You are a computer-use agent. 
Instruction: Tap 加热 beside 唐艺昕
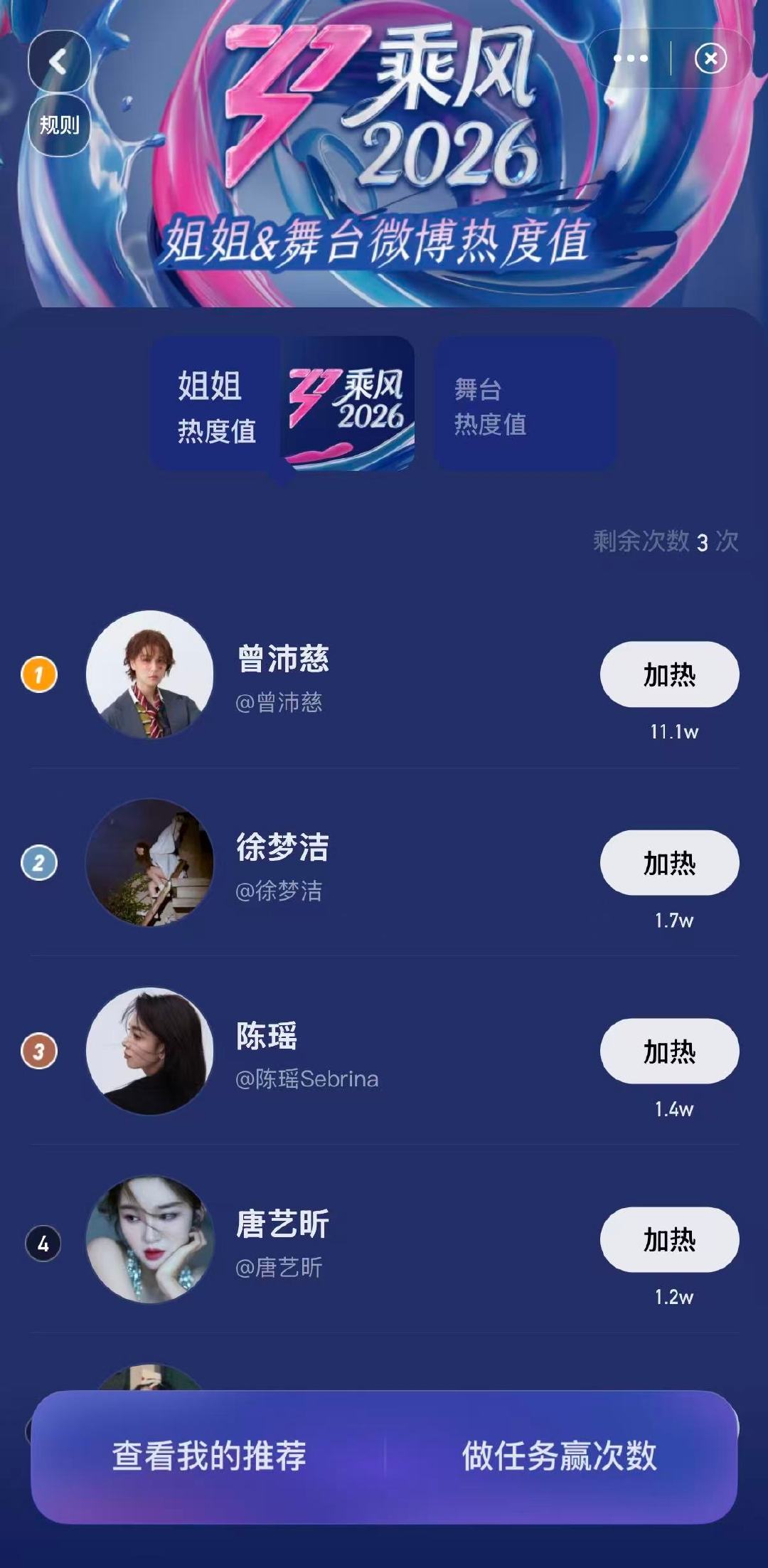(668, 1239)
